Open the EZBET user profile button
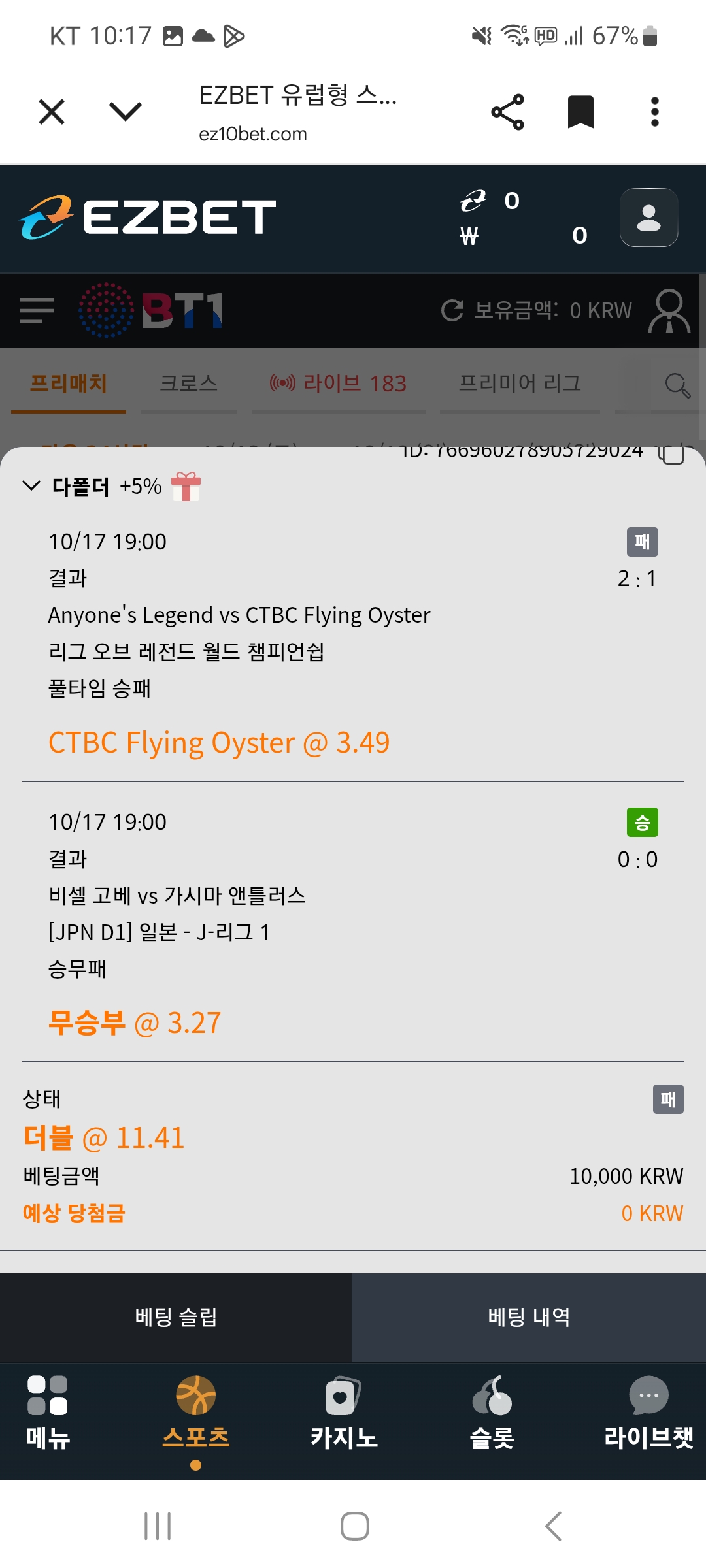 click(x=648, y=218)
